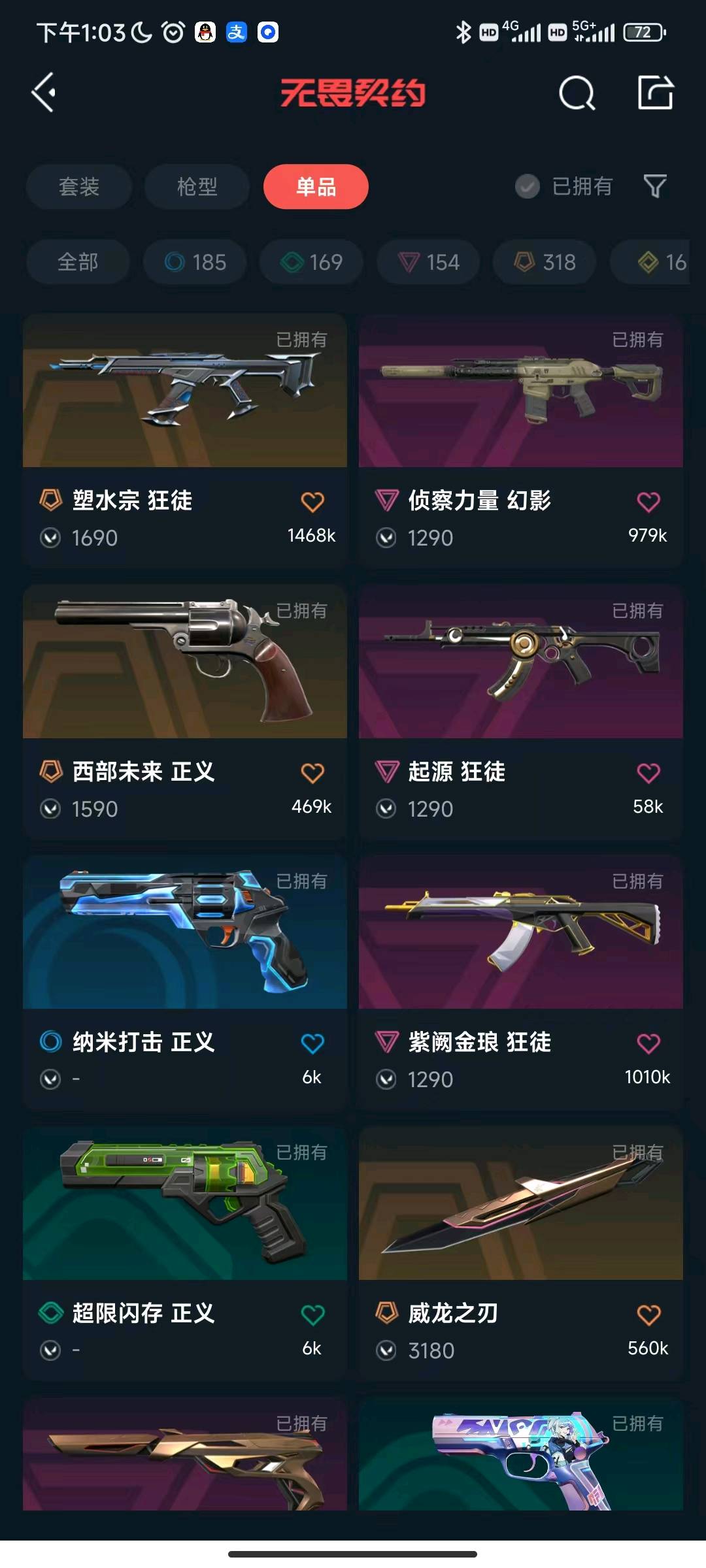Open the search icon
The width and height of the screenshot is (706, 1568).
(x=577, y=93)
